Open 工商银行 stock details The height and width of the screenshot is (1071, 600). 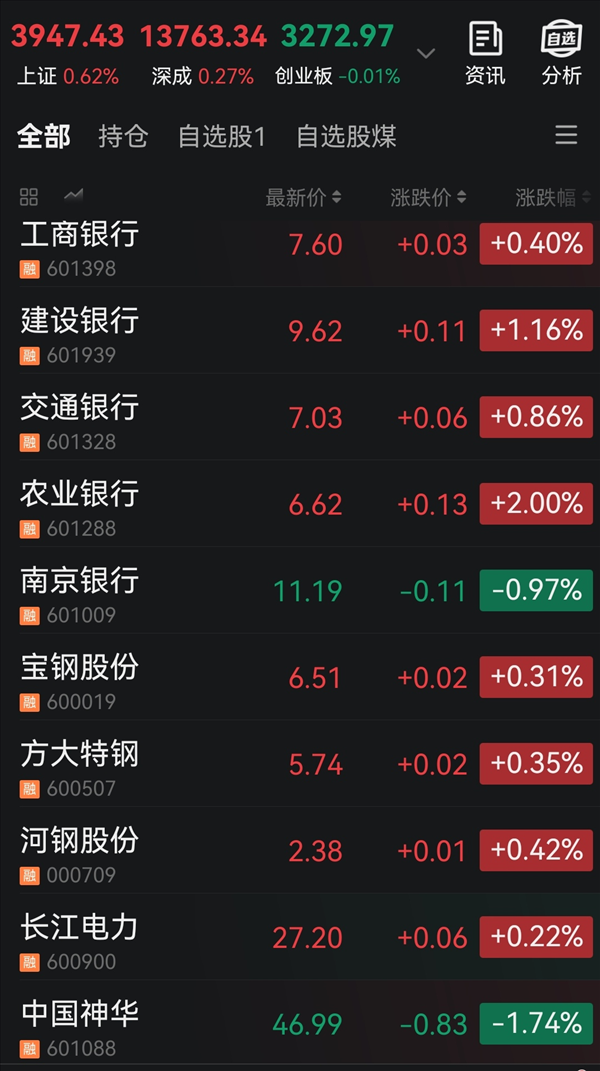(80, 246)
